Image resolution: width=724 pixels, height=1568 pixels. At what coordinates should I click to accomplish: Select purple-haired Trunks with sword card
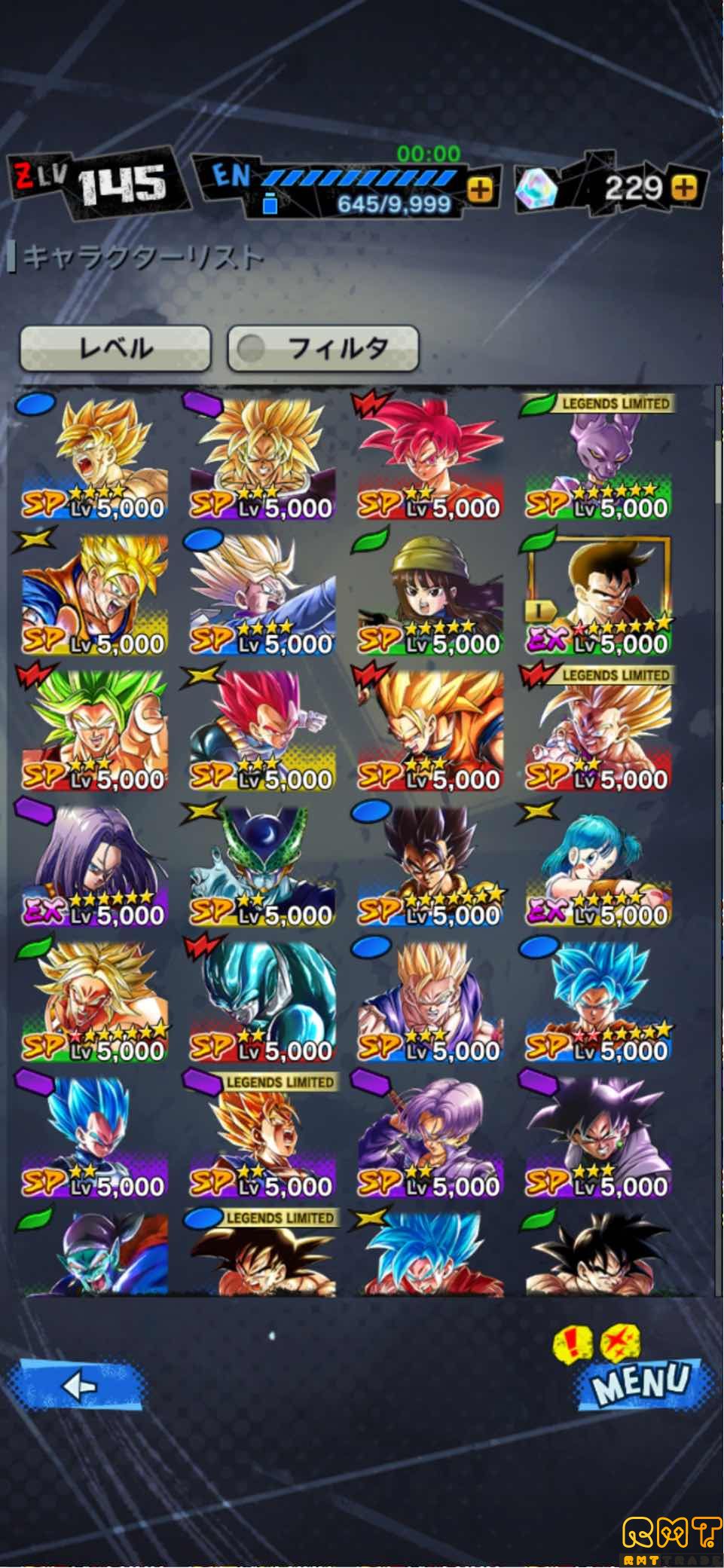(x=429, y=1138)
